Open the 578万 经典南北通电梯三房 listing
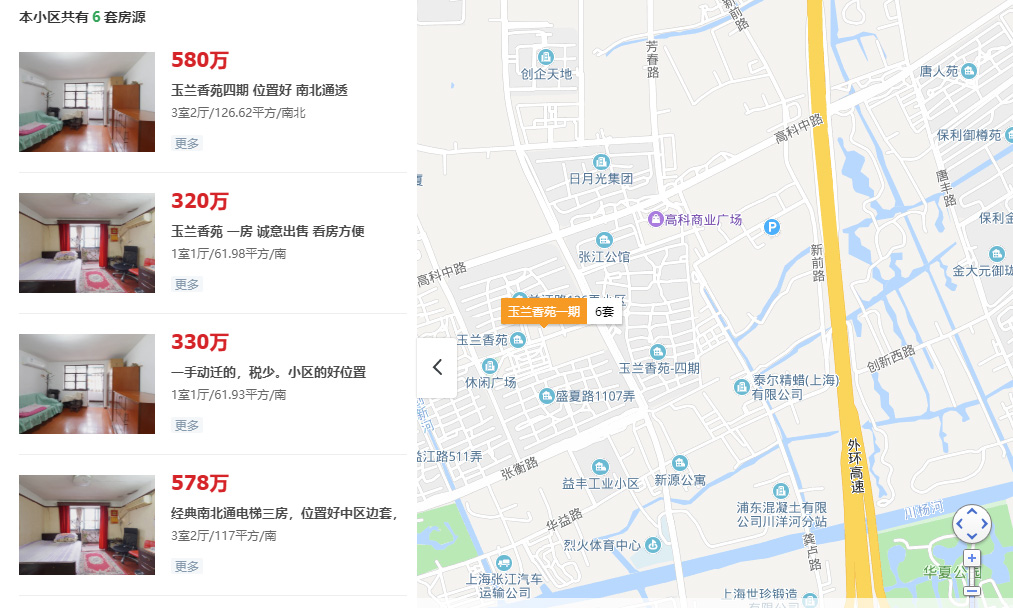Image resolution: width=1013 pixels, height=608 pixels. [283, 513]
